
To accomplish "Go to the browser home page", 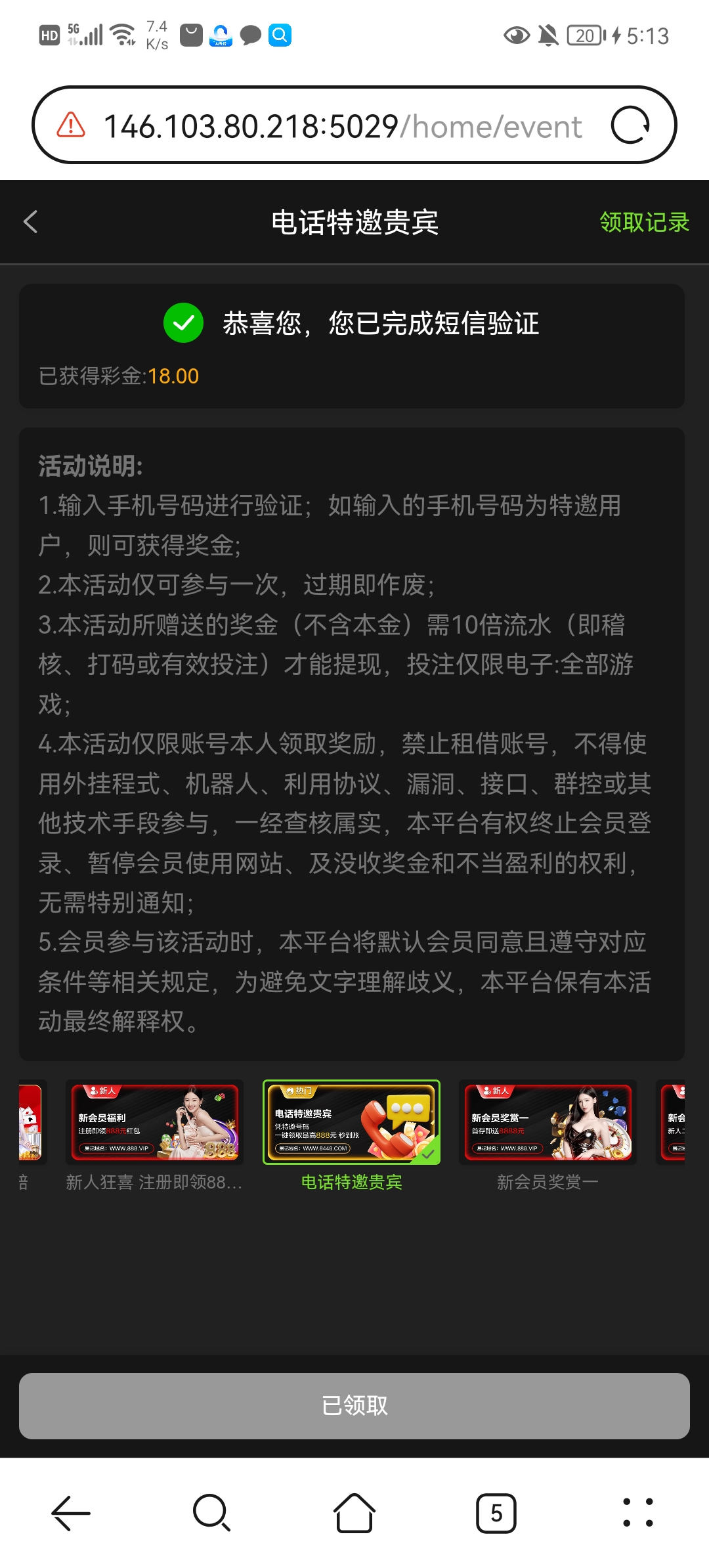I will tap(354, 1513).
